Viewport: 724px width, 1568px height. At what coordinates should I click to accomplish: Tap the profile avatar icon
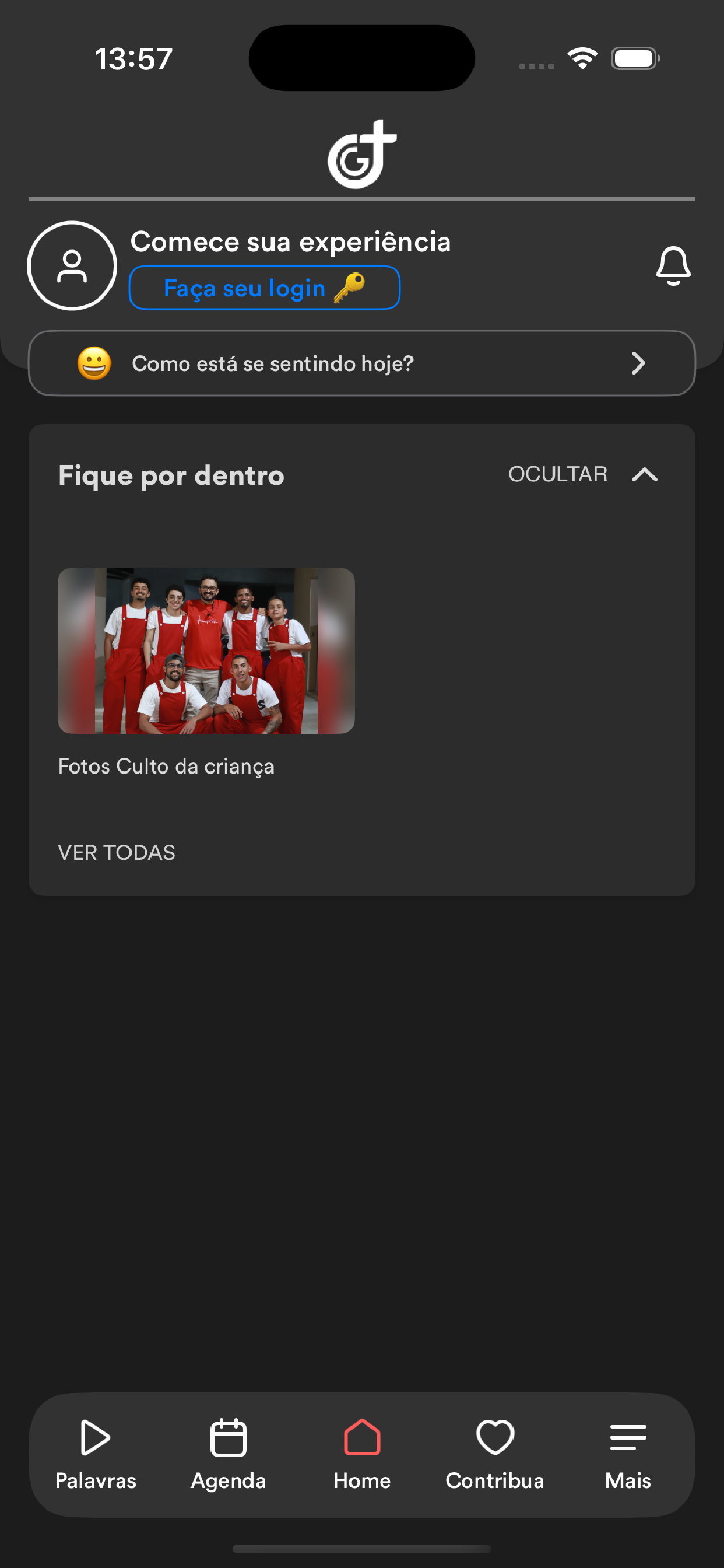(72, 265)
